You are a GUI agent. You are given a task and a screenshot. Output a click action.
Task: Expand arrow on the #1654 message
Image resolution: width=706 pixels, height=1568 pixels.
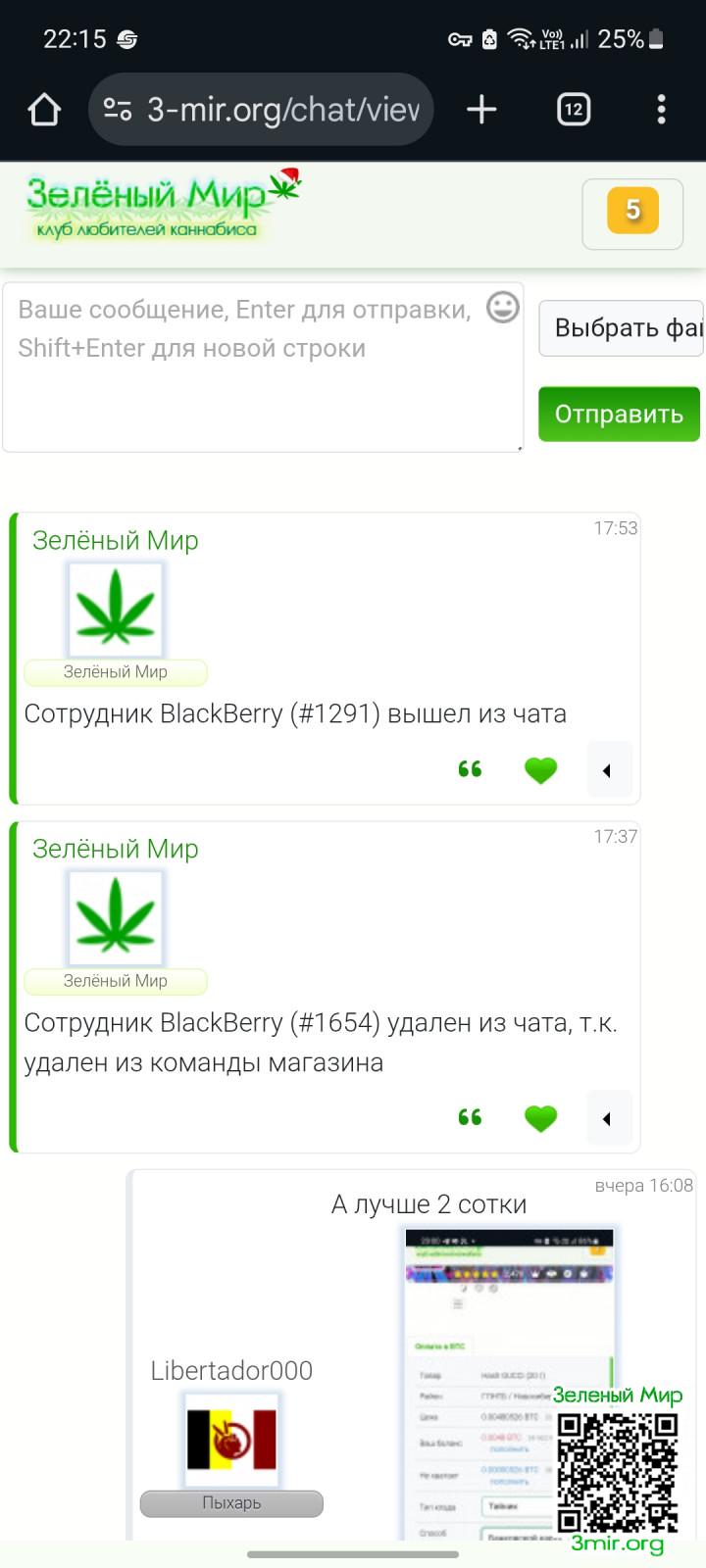(x=608, y=1118)
